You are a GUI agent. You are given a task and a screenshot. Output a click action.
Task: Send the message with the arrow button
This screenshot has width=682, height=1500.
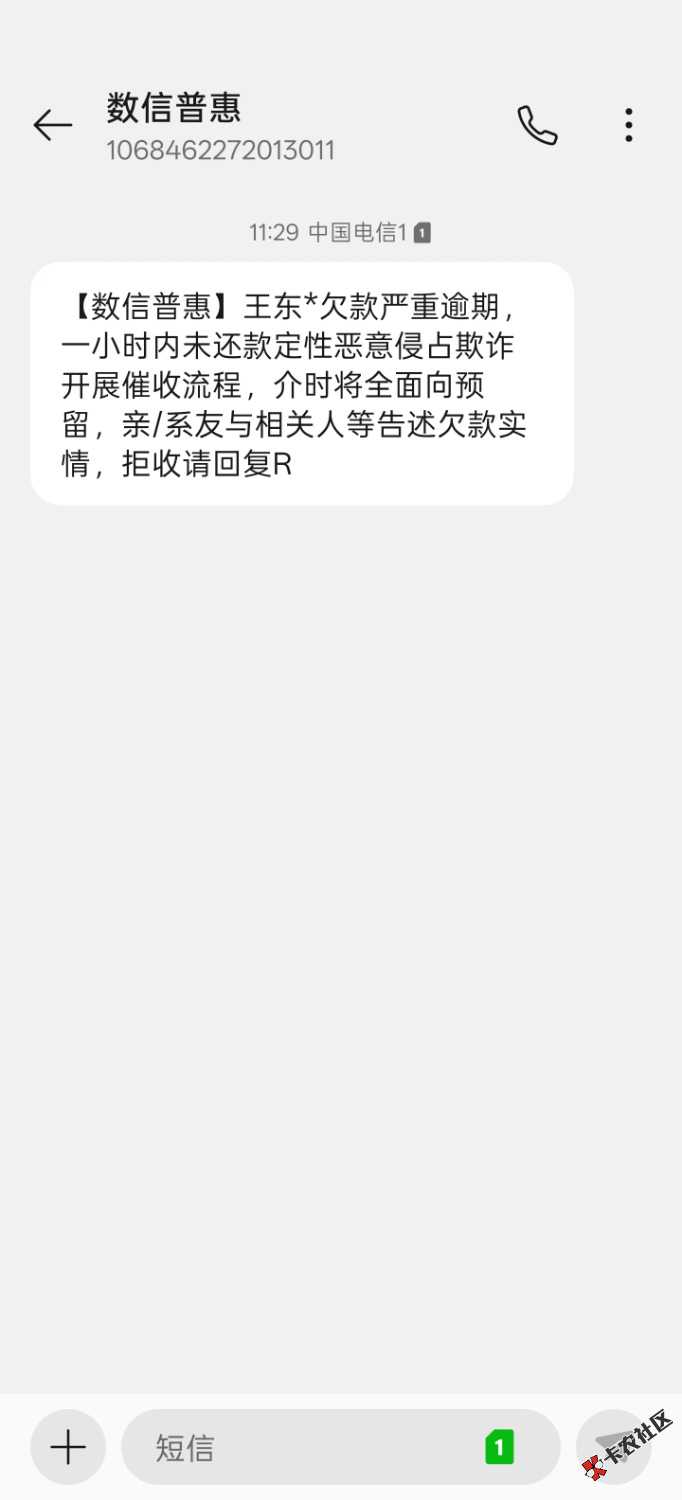pos(612,1445)
